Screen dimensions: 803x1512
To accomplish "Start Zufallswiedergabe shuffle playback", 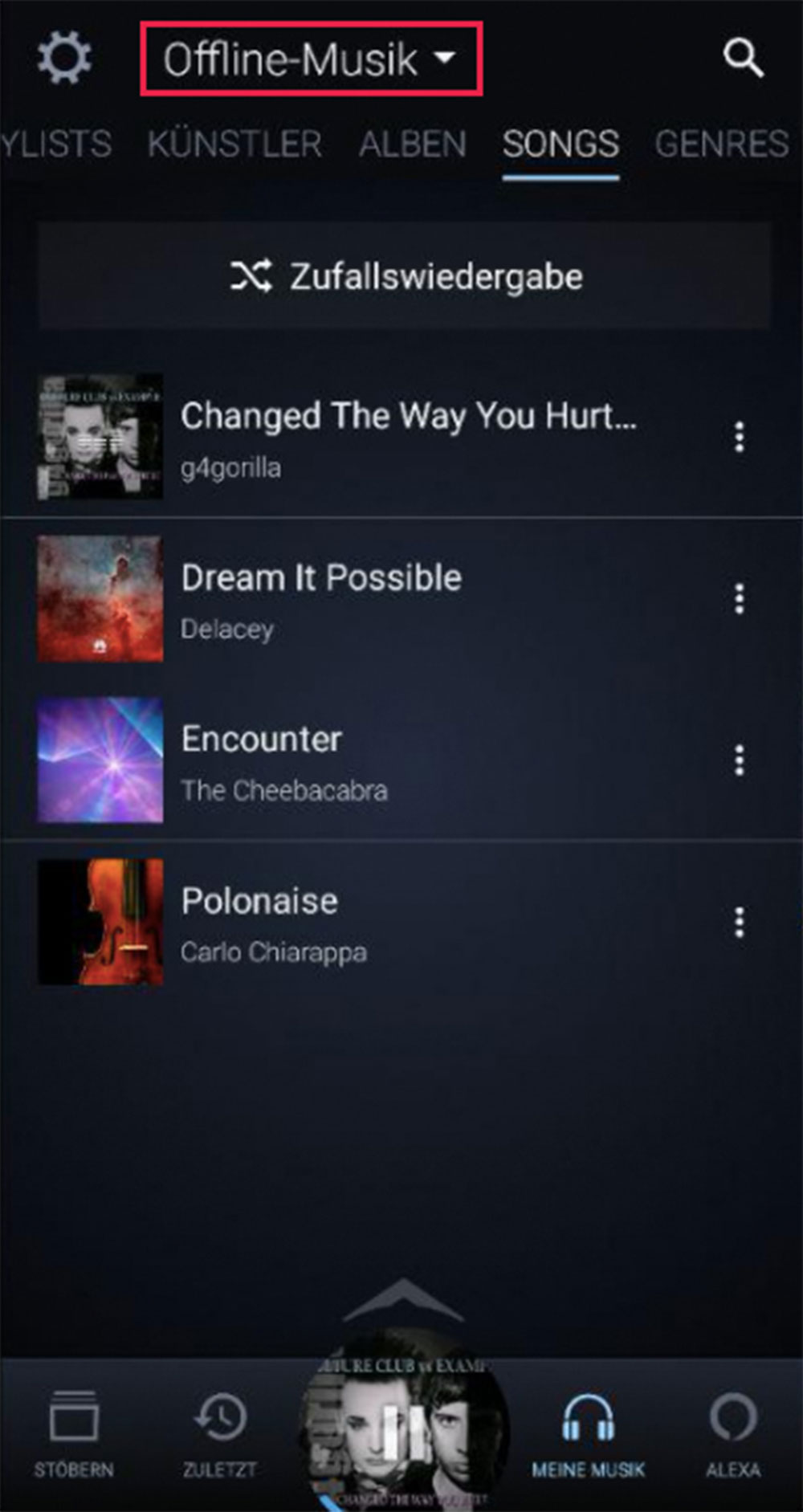I will pyautogui.click(x=405, y=276).
